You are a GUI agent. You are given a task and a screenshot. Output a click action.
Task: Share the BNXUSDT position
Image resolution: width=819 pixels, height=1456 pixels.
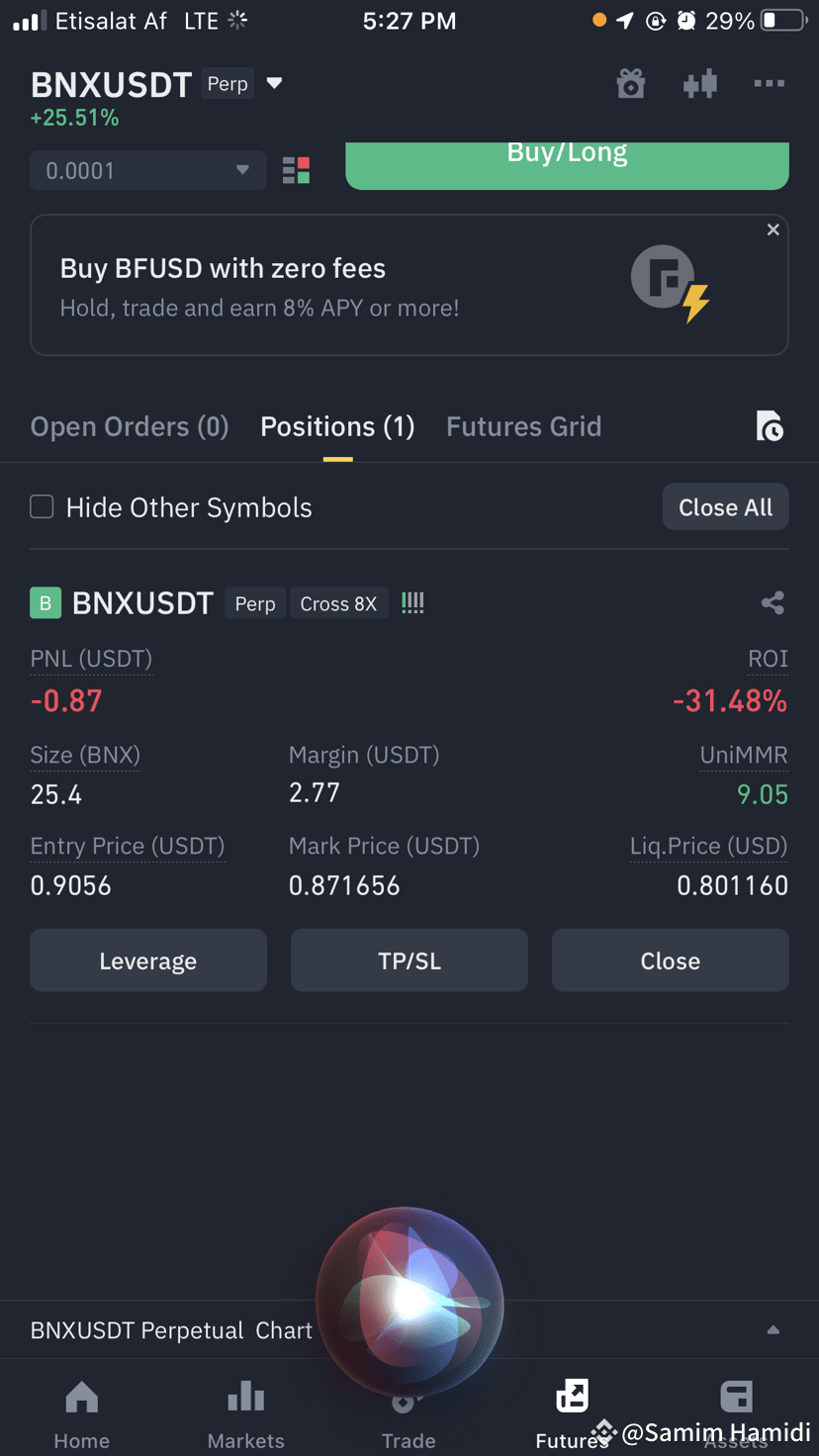point(772,602)
